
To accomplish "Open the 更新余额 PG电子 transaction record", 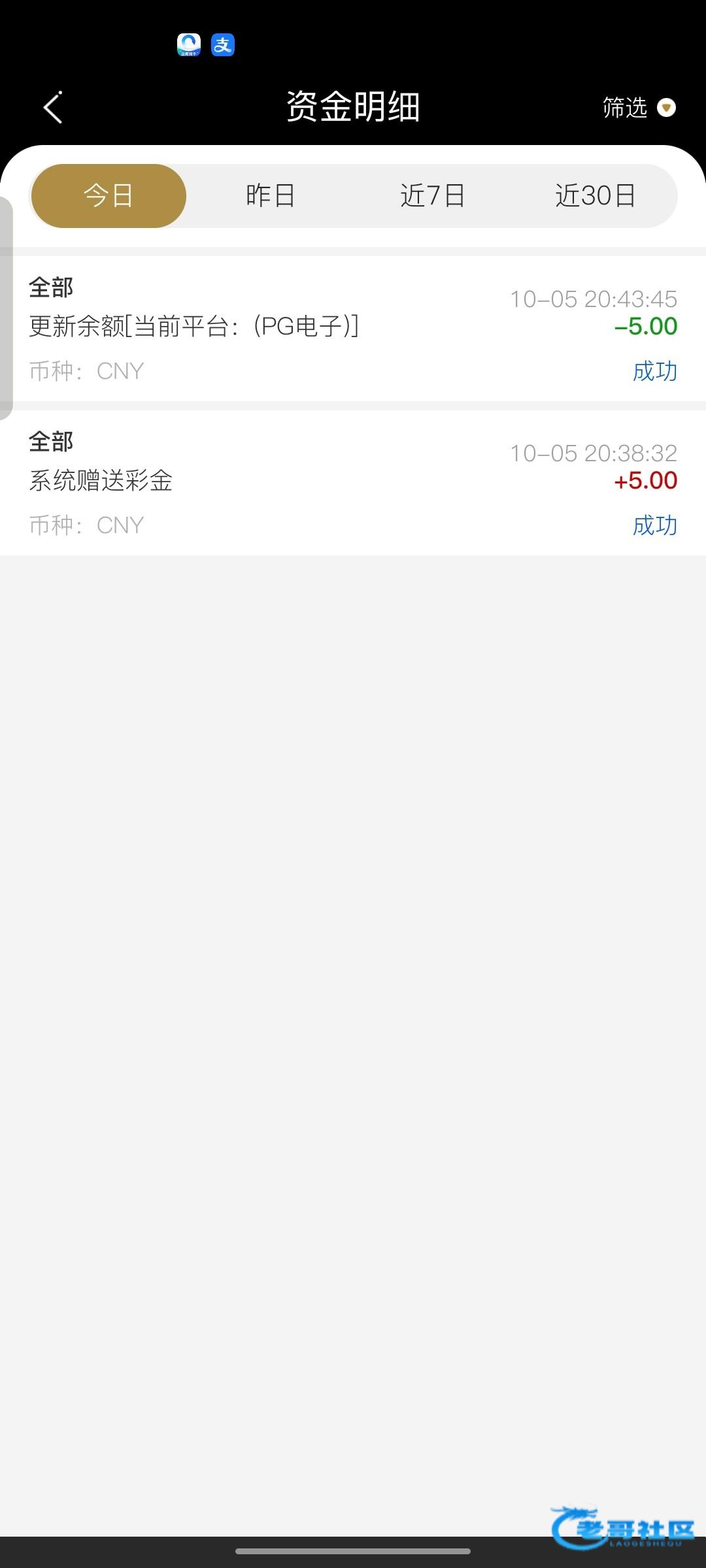I will click(x=353, y=328).
